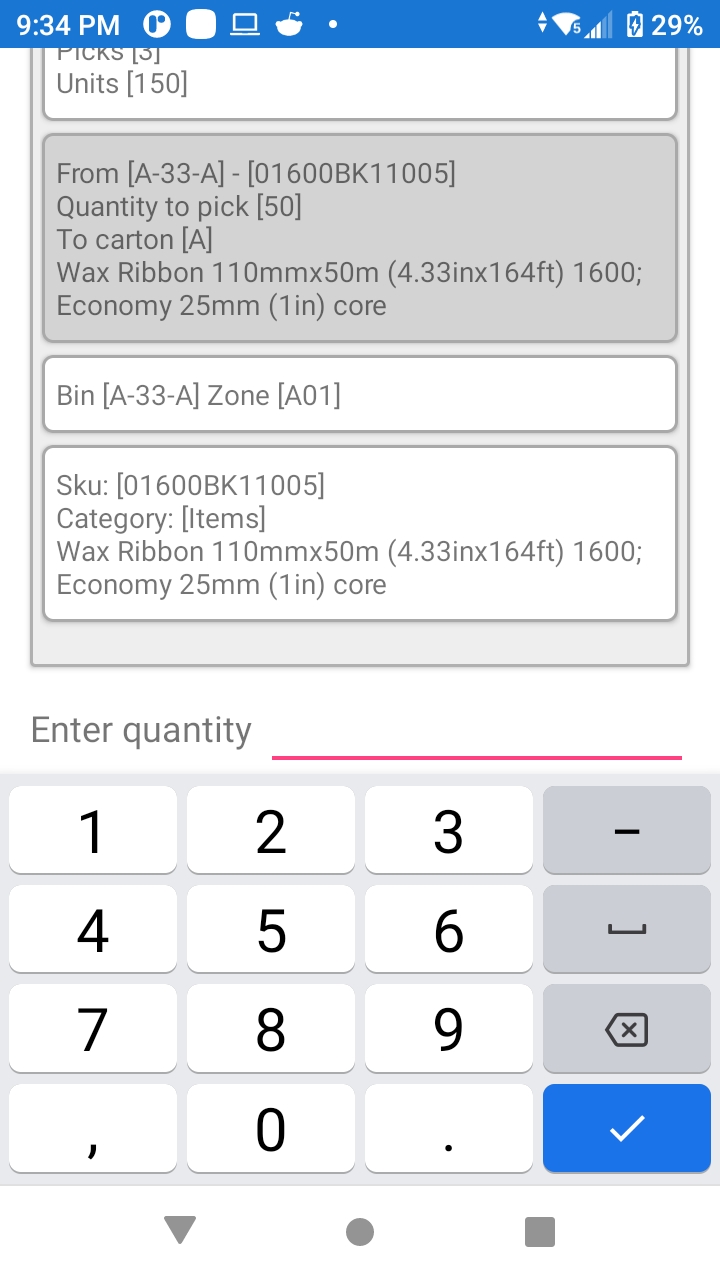Go back using the system back button
This screenshot has width=720, height=1280.
point(180,1231)
